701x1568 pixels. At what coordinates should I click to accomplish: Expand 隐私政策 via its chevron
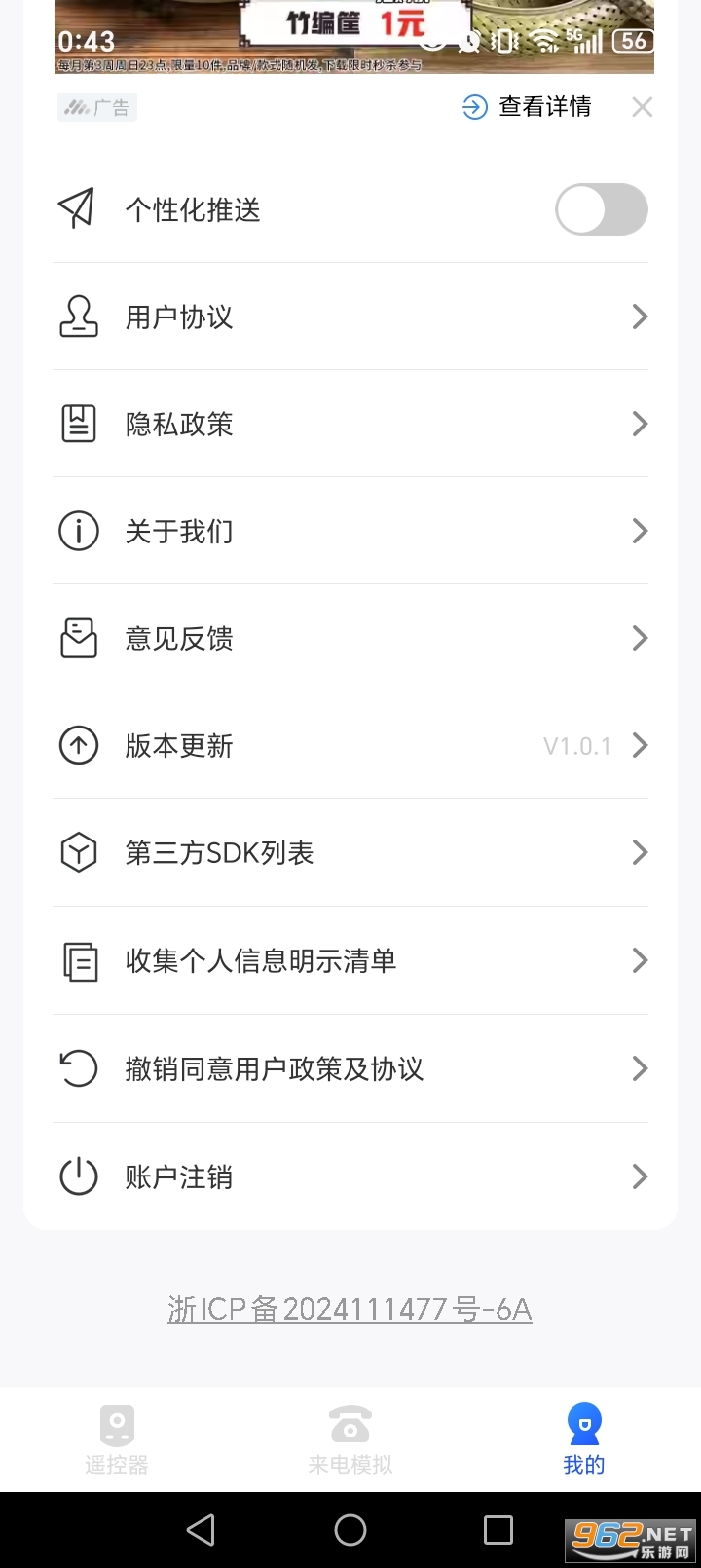click(640, 424)
